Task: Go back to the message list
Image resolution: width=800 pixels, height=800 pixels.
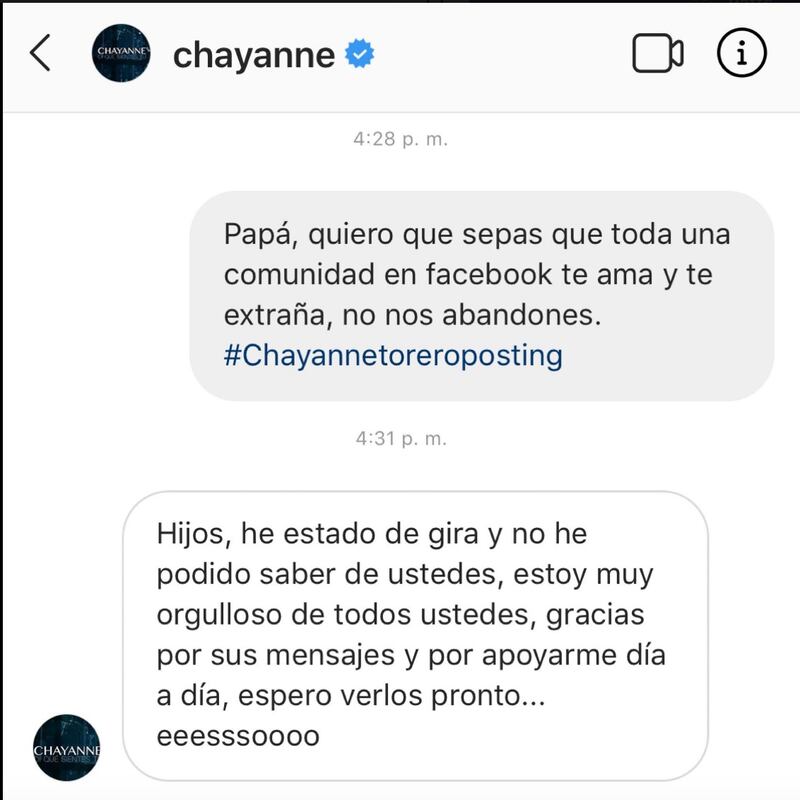Action: (x=40, y=53)
